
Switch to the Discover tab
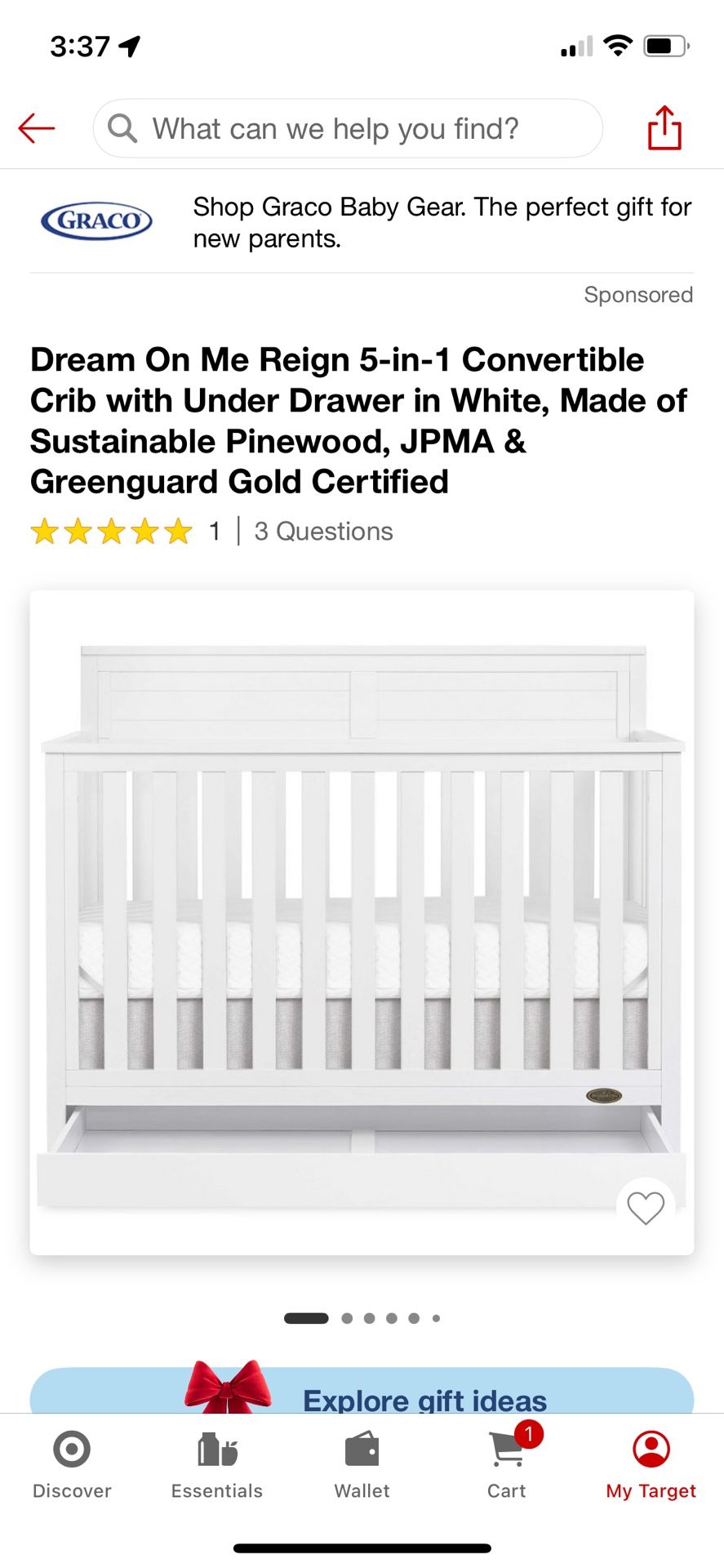click(72, 1465)
